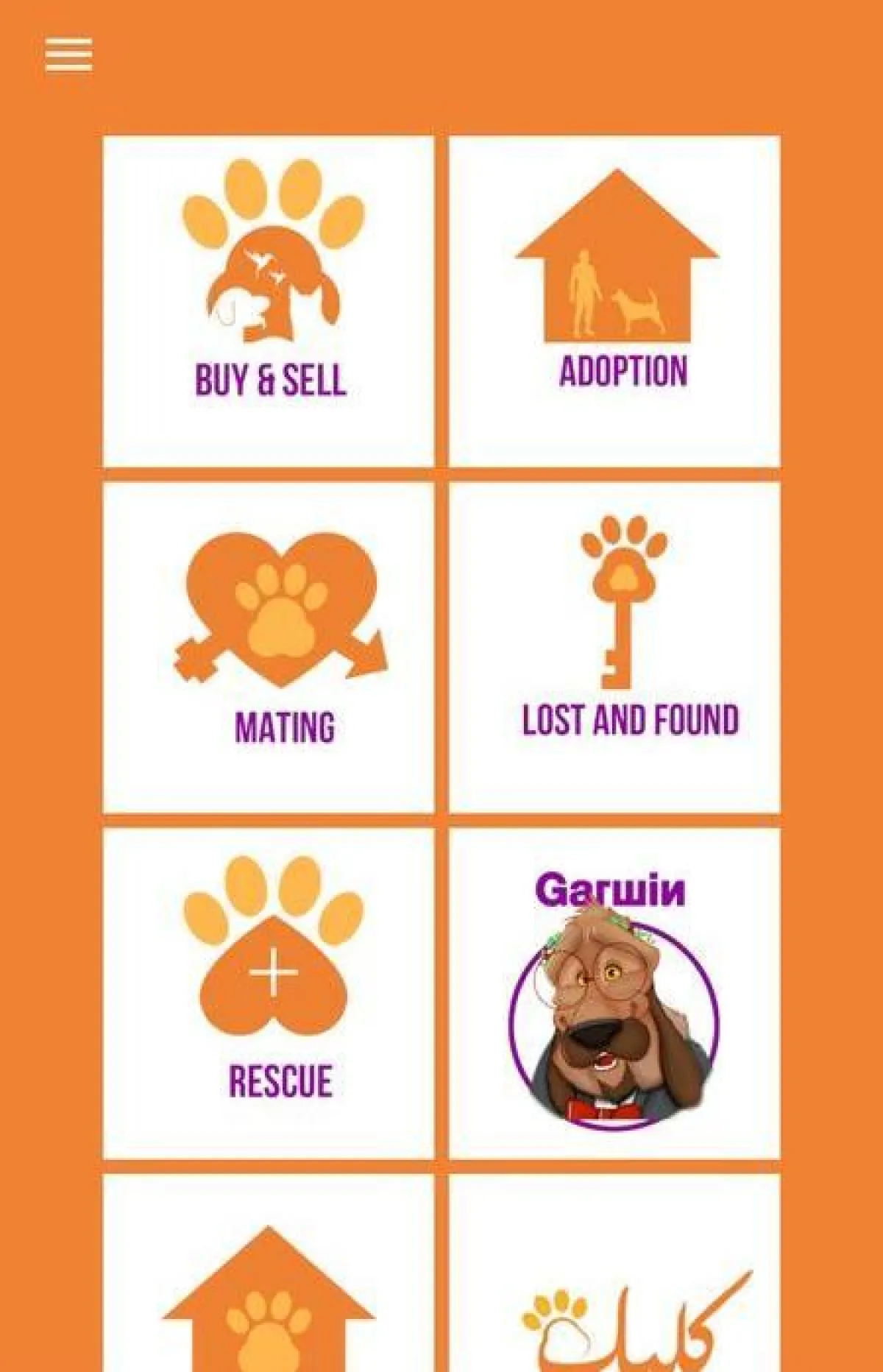883x1372 pixels.
Task: Open the Buy & Sell section
Action: (269, 301)
